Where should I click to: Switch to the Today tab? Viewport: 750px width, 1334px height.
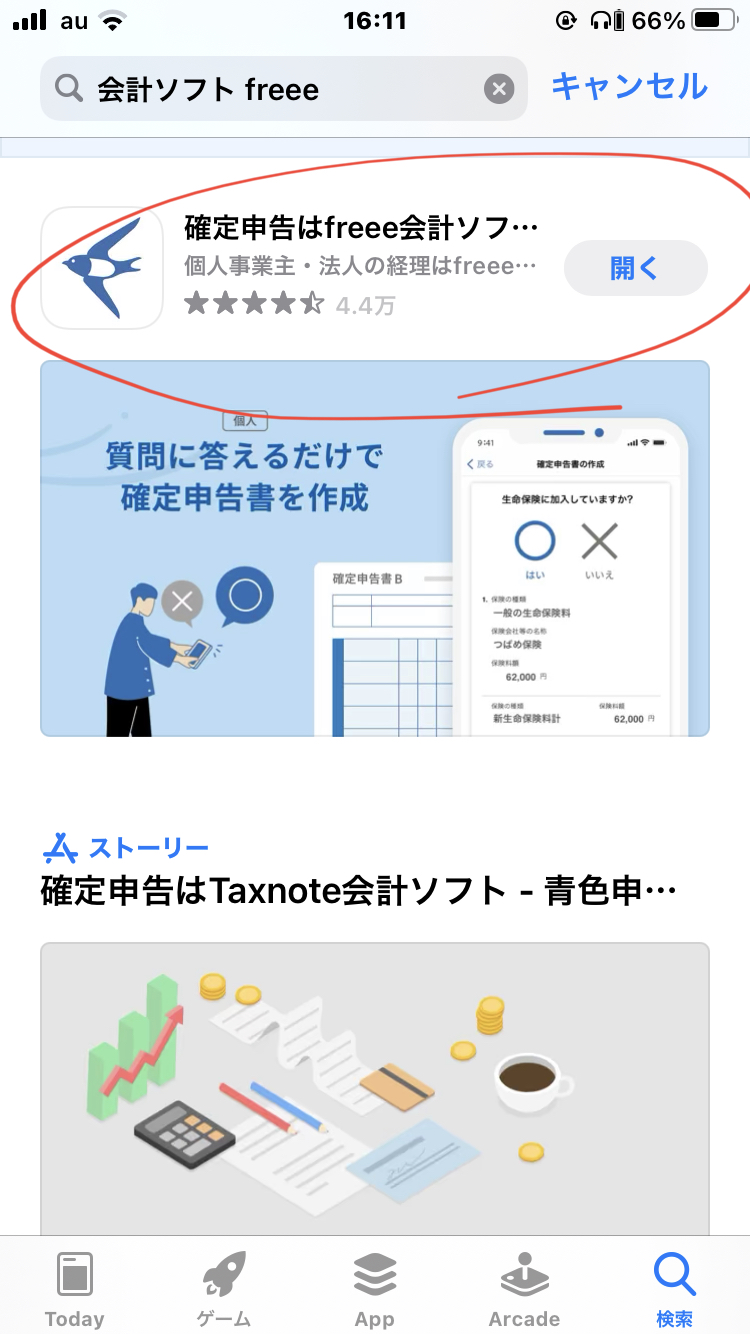(75, 1288)
